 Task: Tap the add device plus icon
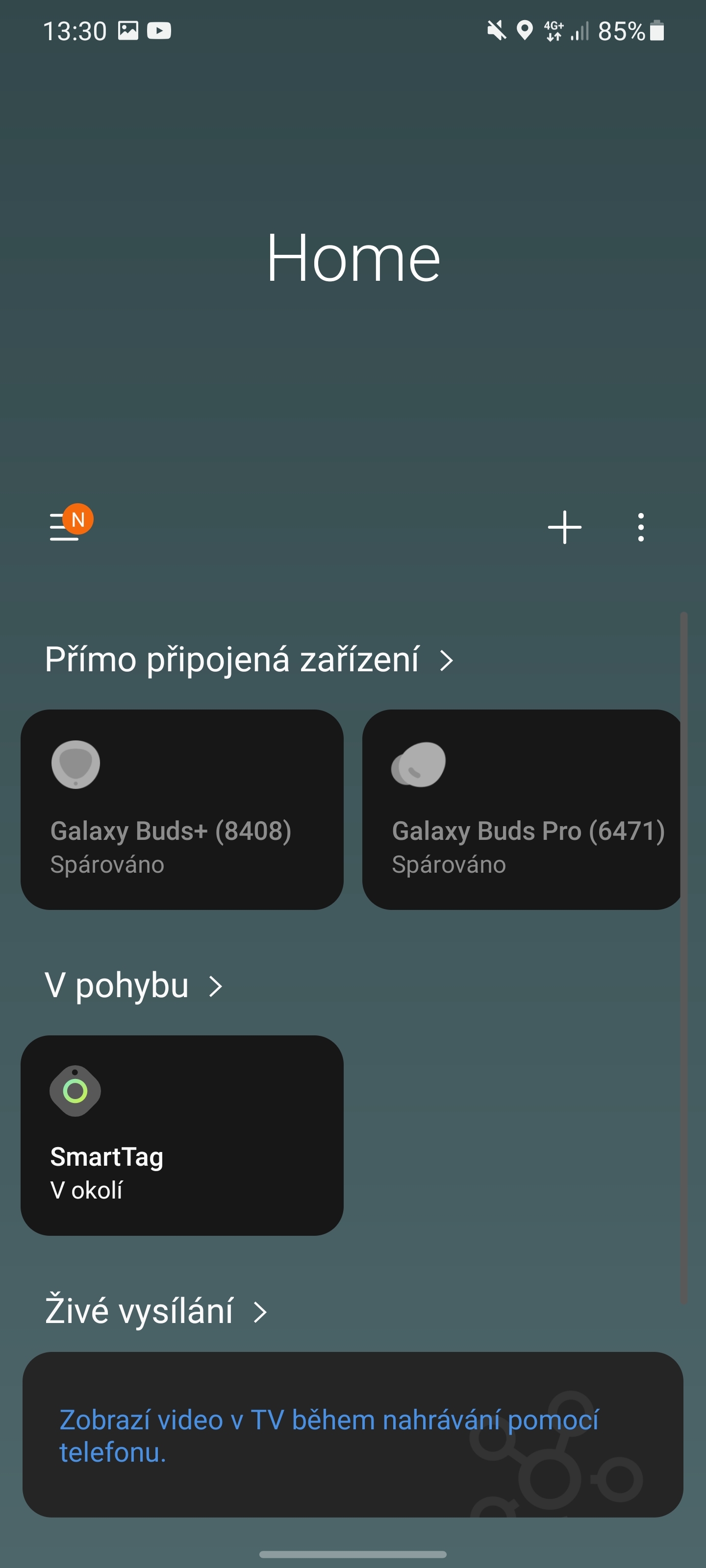pos(564,527)
